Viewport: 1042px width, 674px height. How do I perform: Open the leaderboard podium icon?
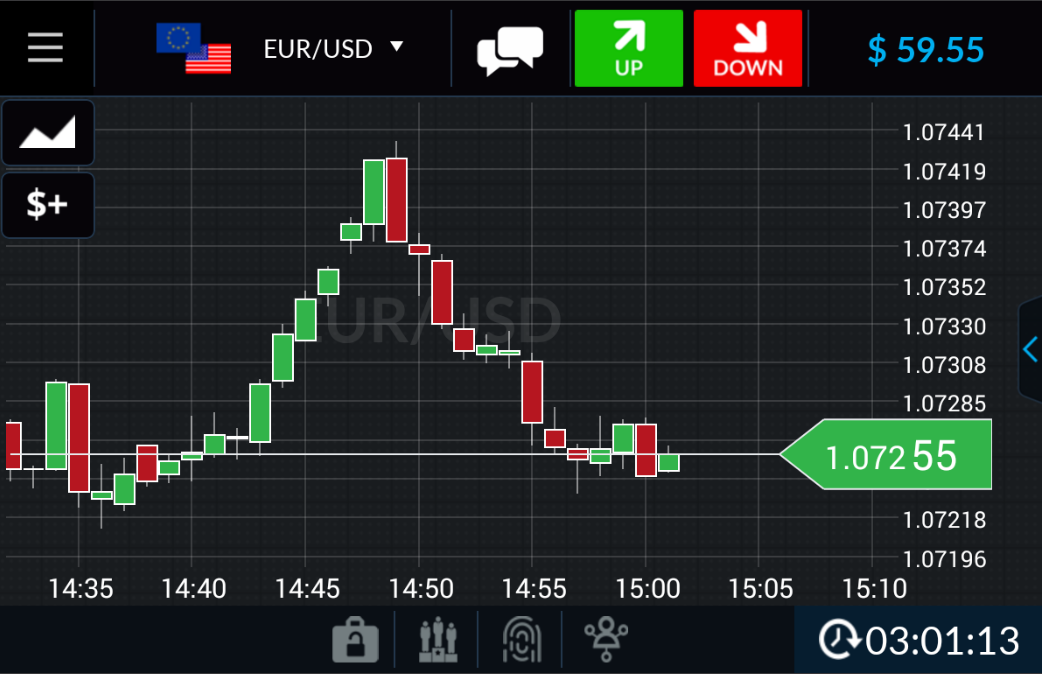(438, 639)
